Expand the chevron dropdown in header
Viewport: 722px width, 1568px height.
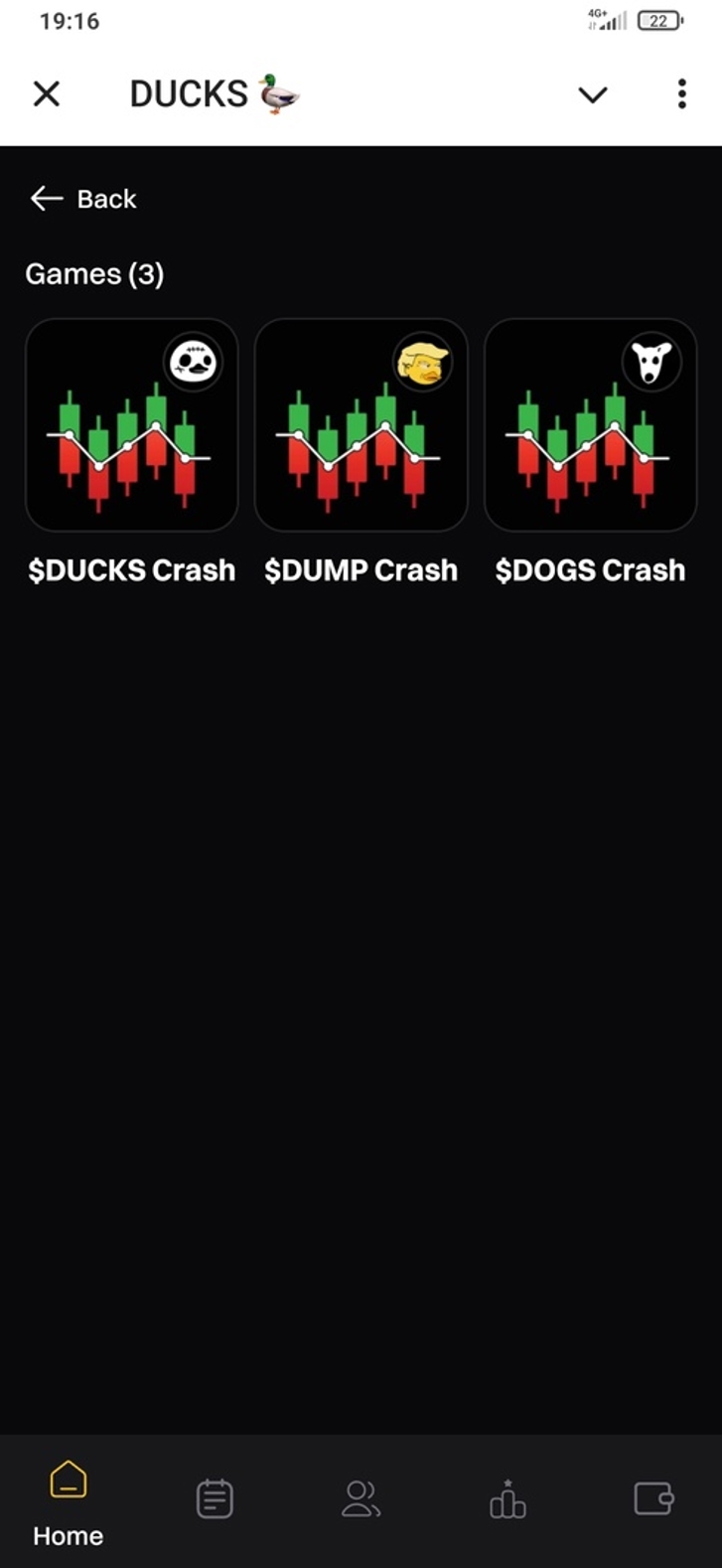click(x=593, y=94)
